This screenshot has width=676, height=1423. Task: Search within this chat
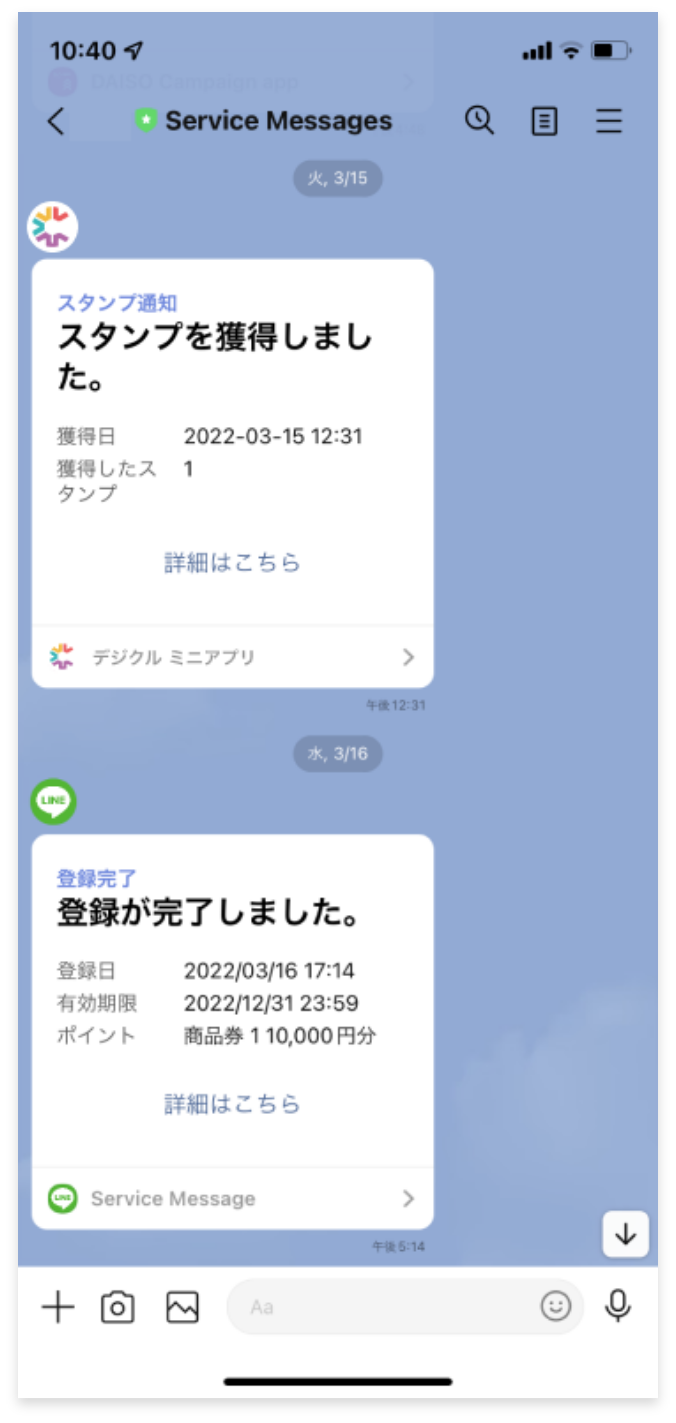coord(479,121)
